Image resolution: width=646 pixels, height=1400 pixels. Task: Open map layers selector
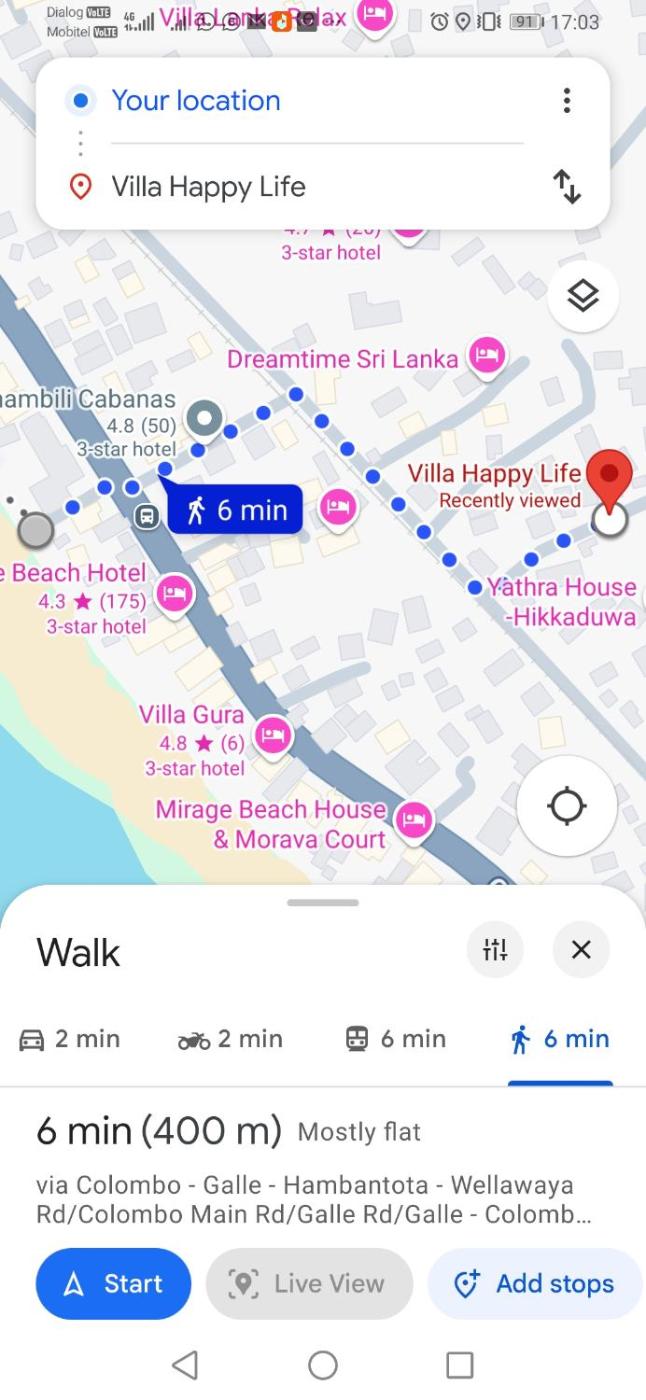click(x=583, y=296)
